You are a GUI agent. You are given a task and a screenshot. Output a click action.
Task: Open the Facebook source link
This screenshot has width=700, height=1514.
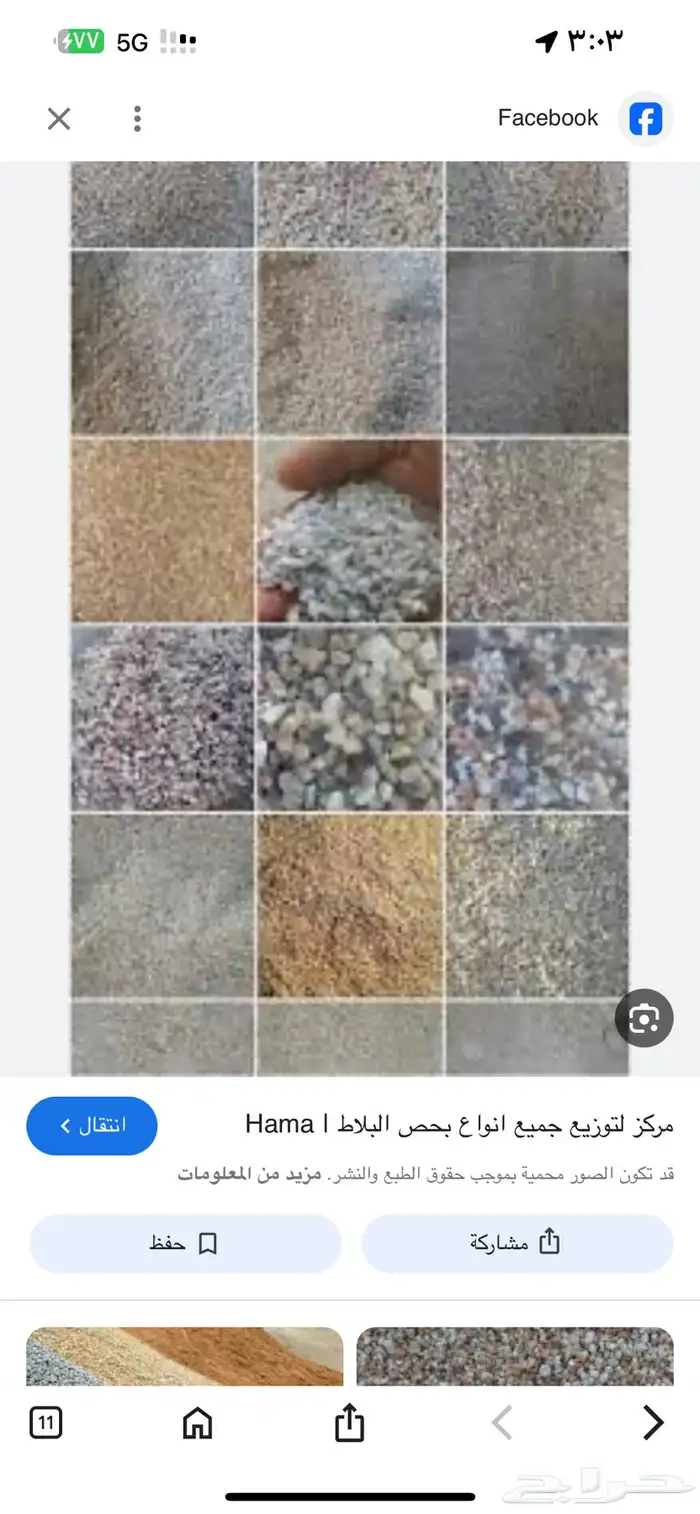[x=580, y=119]
